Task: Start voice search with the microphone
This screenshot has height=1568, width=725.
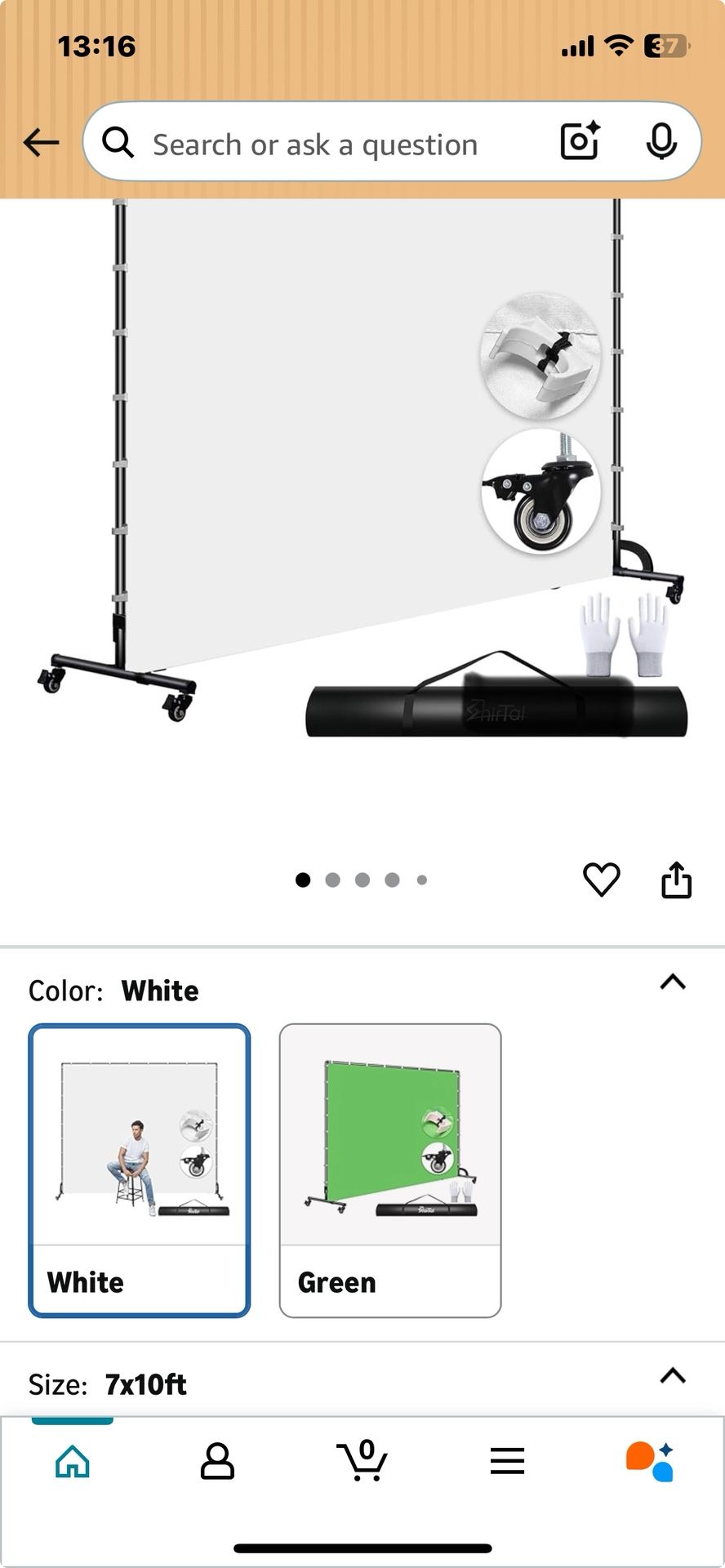Action: (x=661, y=142)
